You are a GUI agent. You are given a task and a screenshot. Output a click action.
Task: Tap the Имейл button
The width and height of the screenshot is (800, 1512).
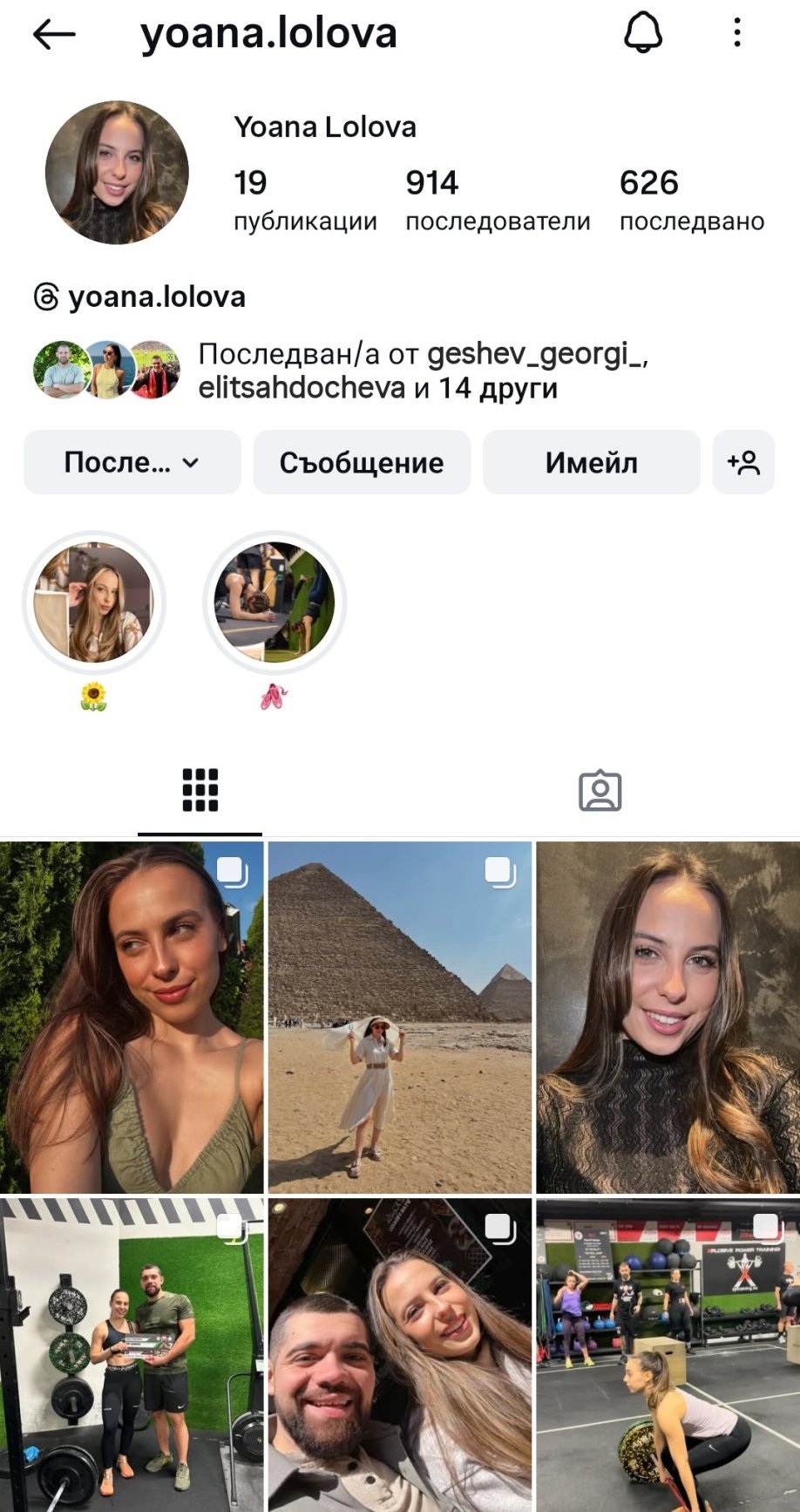(x=592, y=462)
